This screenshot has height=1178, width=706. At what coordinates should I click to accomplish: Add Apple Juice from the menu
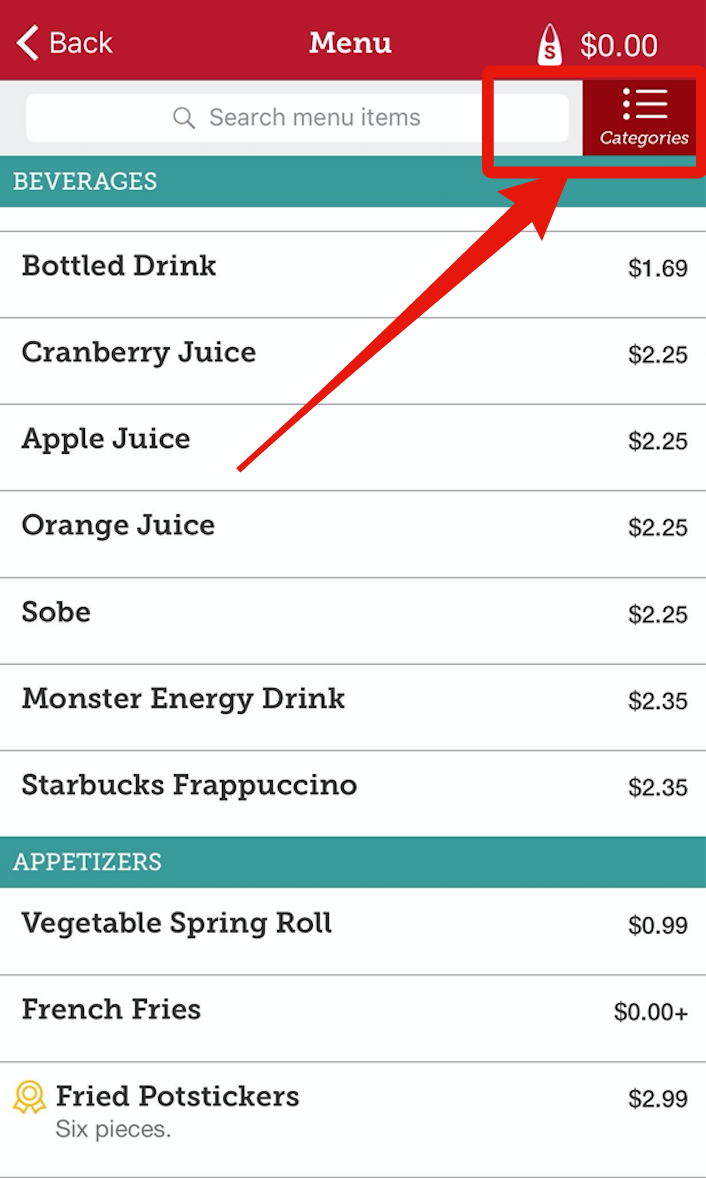pos(353,440)
